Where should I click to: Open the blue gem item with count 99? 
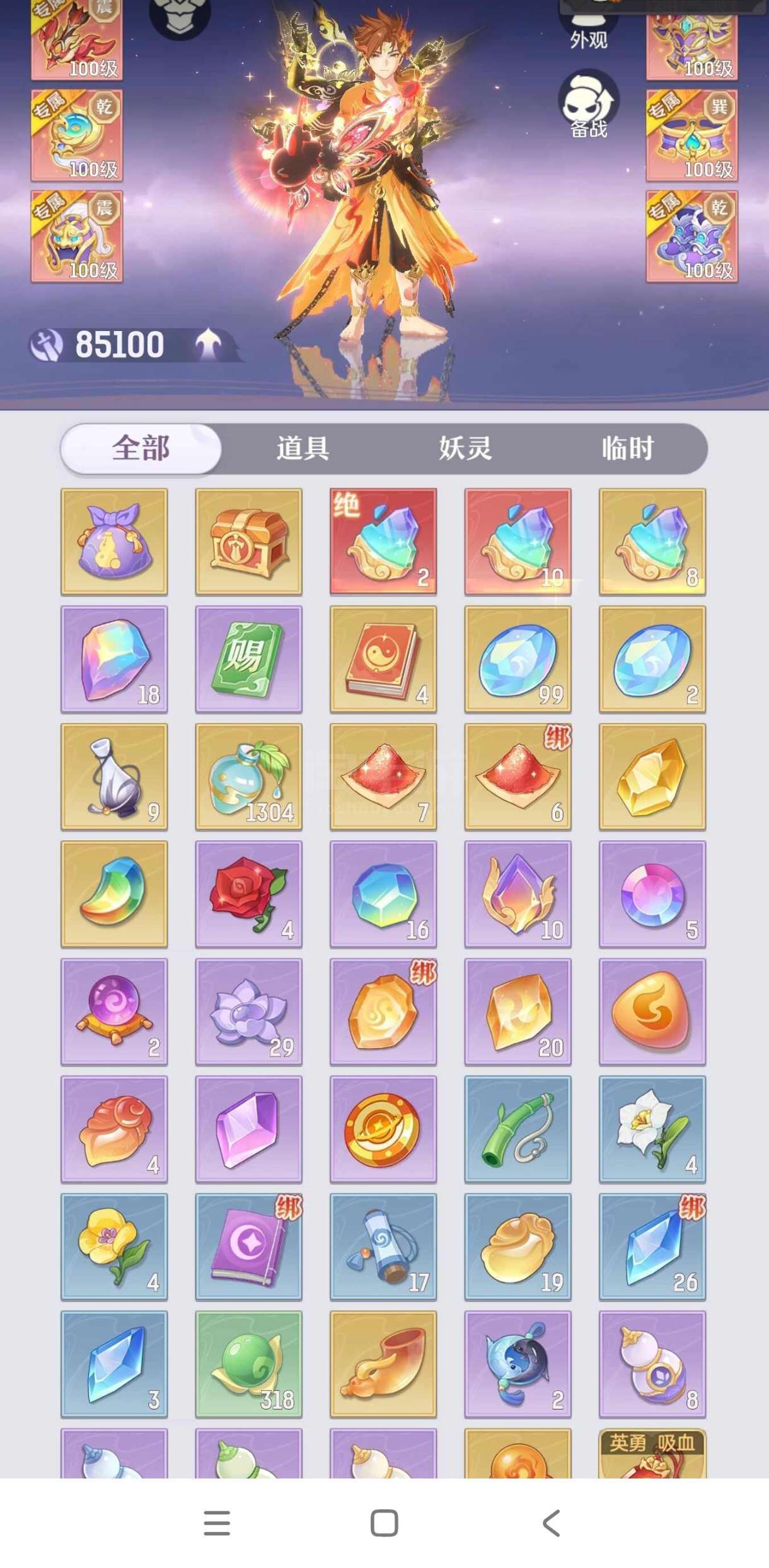(517, 659)
